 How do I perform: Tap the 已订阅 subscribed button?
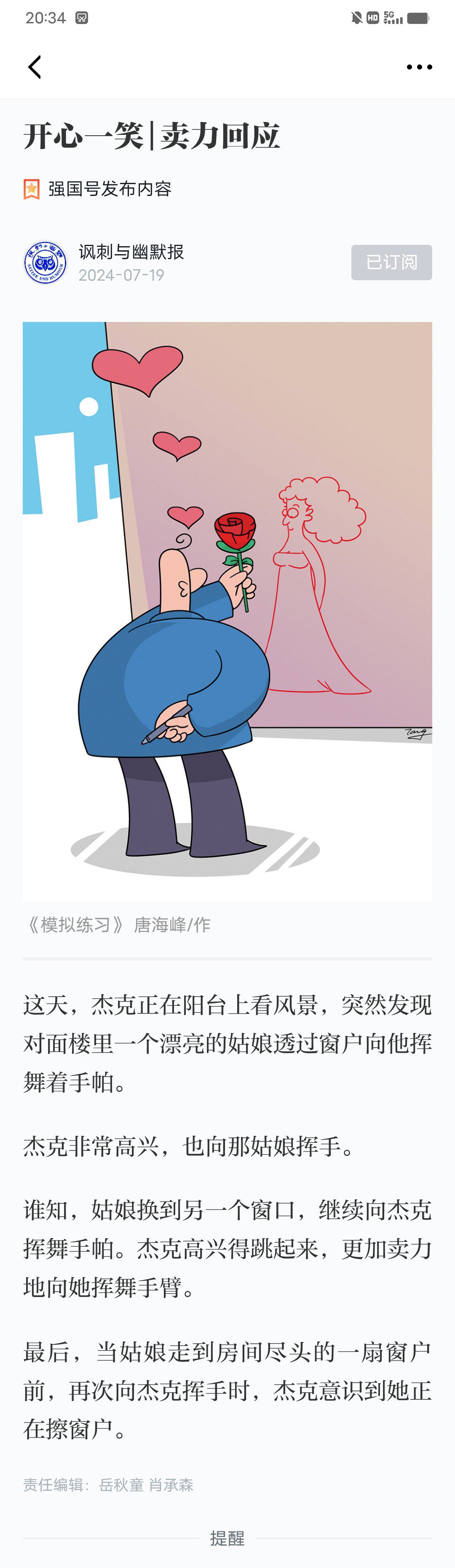(x=391, y=263)
